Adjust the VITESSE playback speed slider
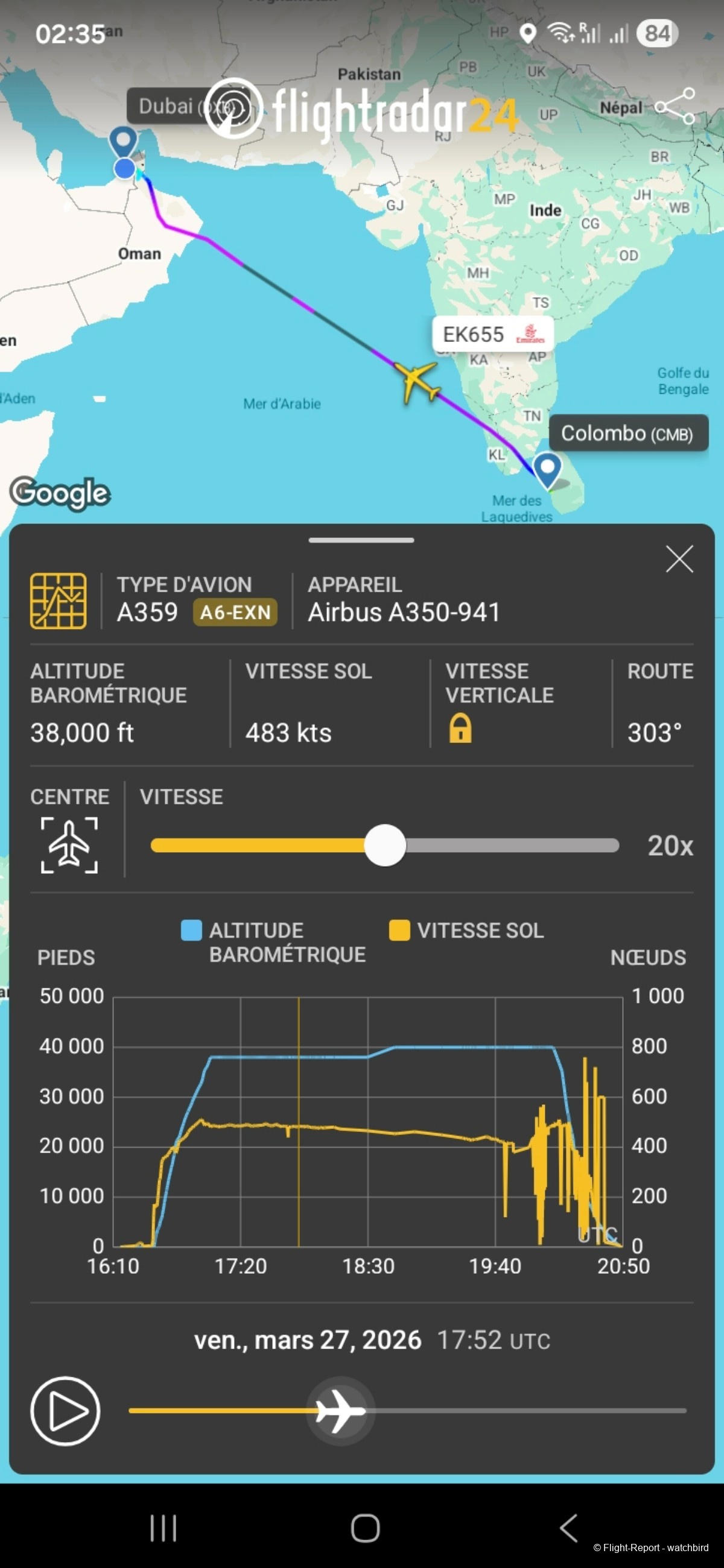 point(385,846)
